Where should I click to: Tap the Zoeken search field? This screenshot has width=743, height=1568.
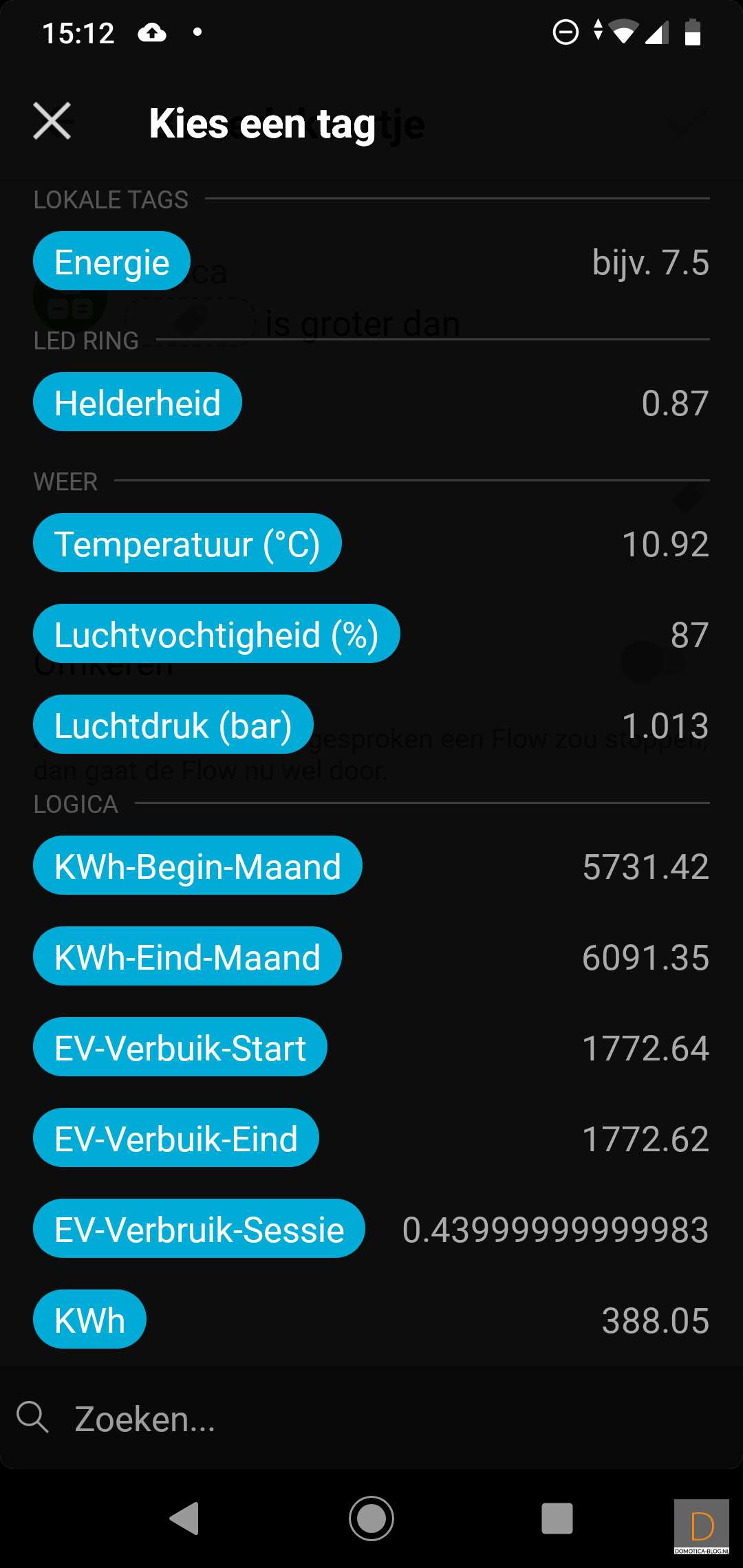click(x=371, y=1418)
